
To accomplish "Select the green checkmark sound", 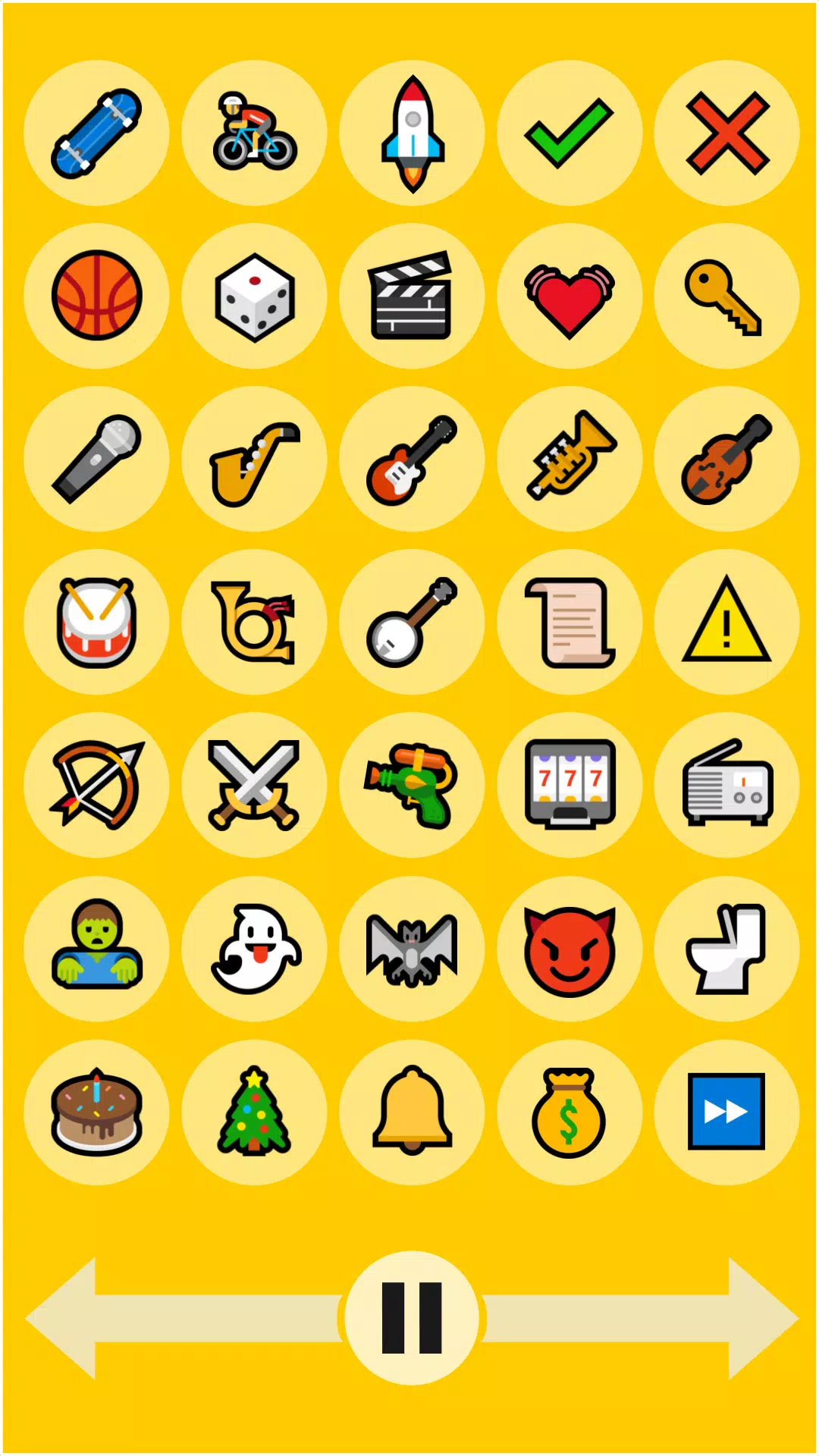I will tap(570, 133).
